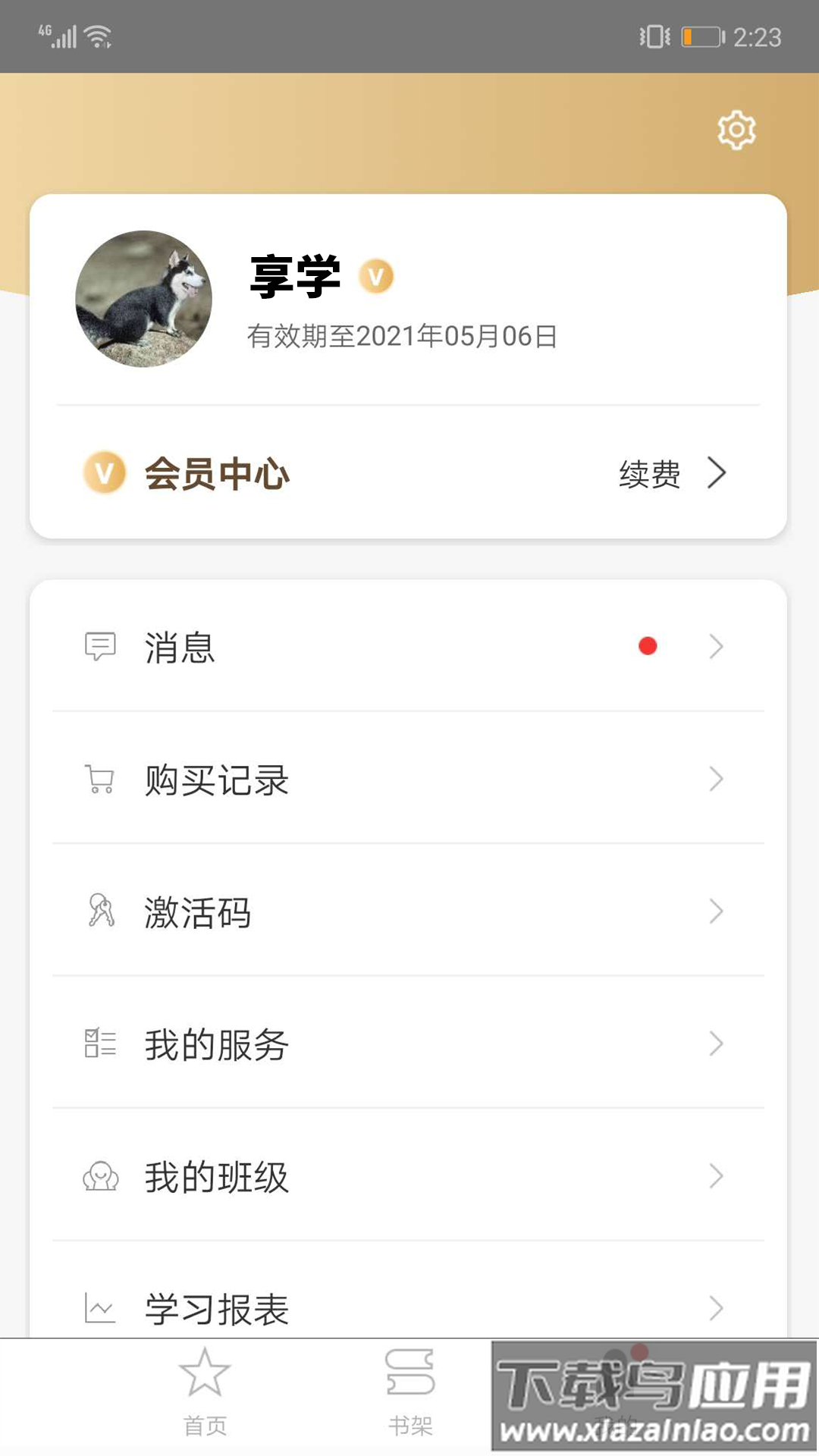Open the 消息 row arrow

(x=717, y=647)
